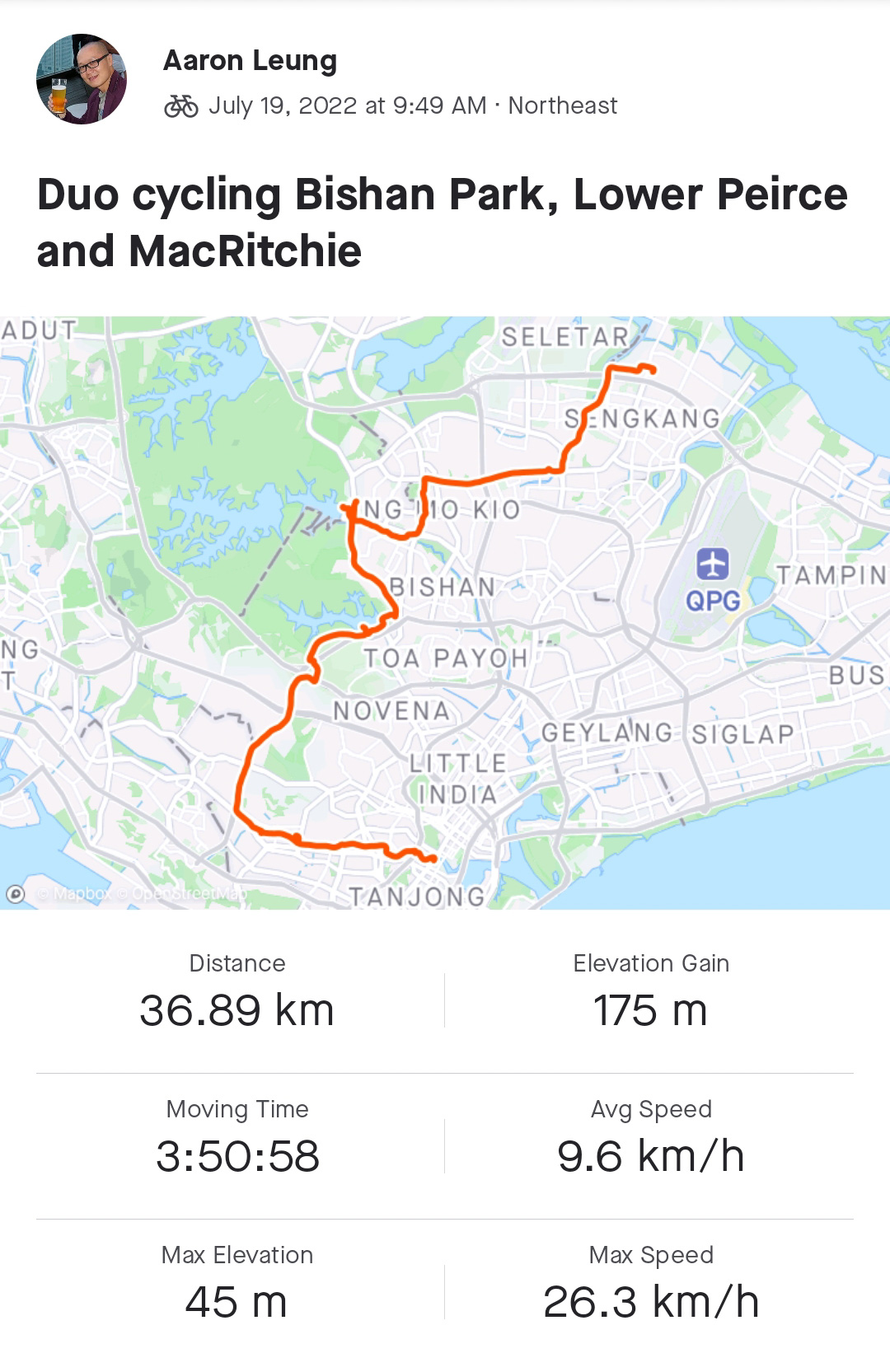Tap the Mapbox attribution info icon
The image size is (890, 1372).
[16, 893]
